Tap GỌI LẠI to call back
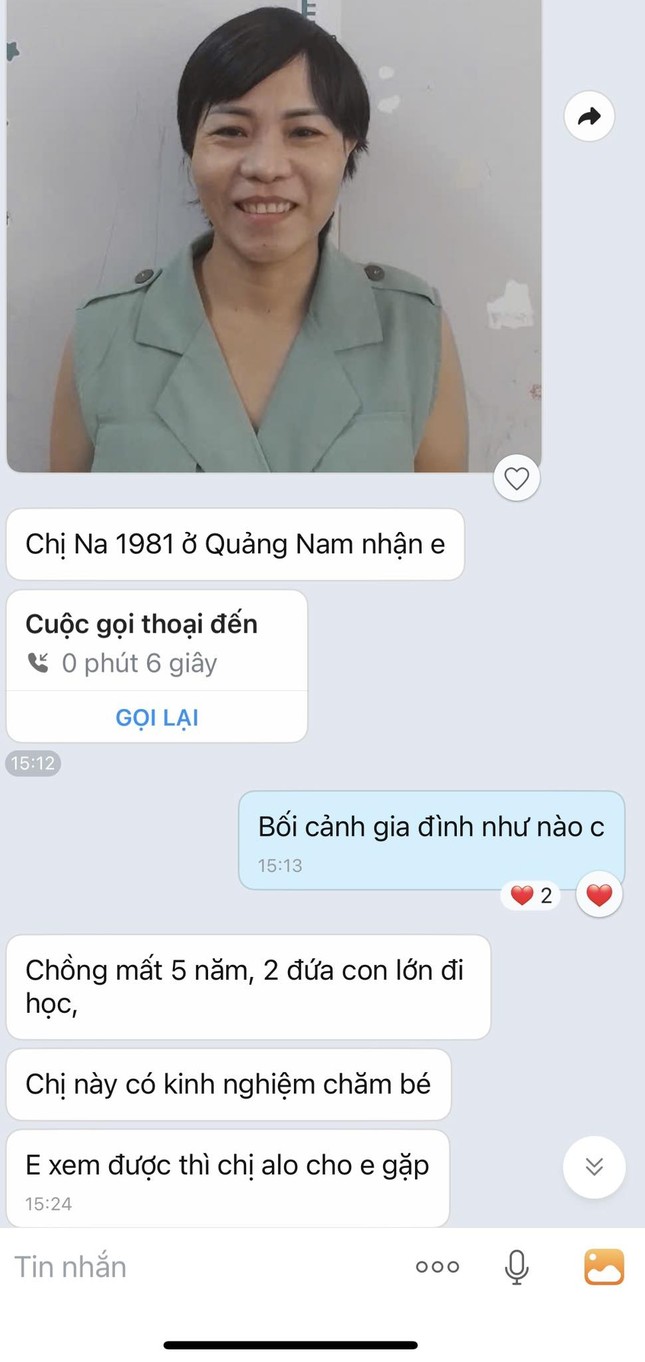This screenshot has height=1362, width=645. (157, 718)
